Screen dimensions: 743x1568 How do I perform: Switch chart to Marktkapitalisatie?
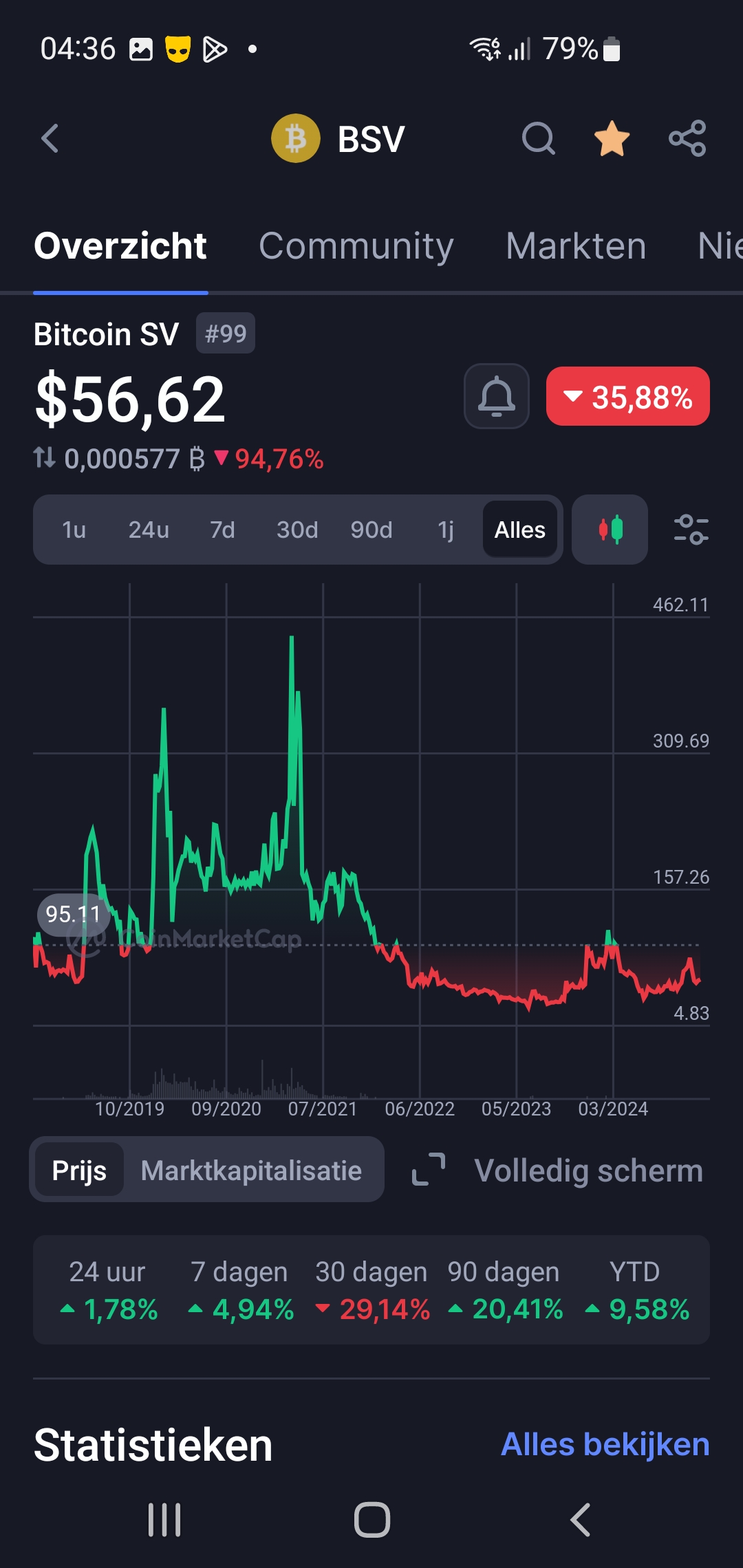(251, 1170)
